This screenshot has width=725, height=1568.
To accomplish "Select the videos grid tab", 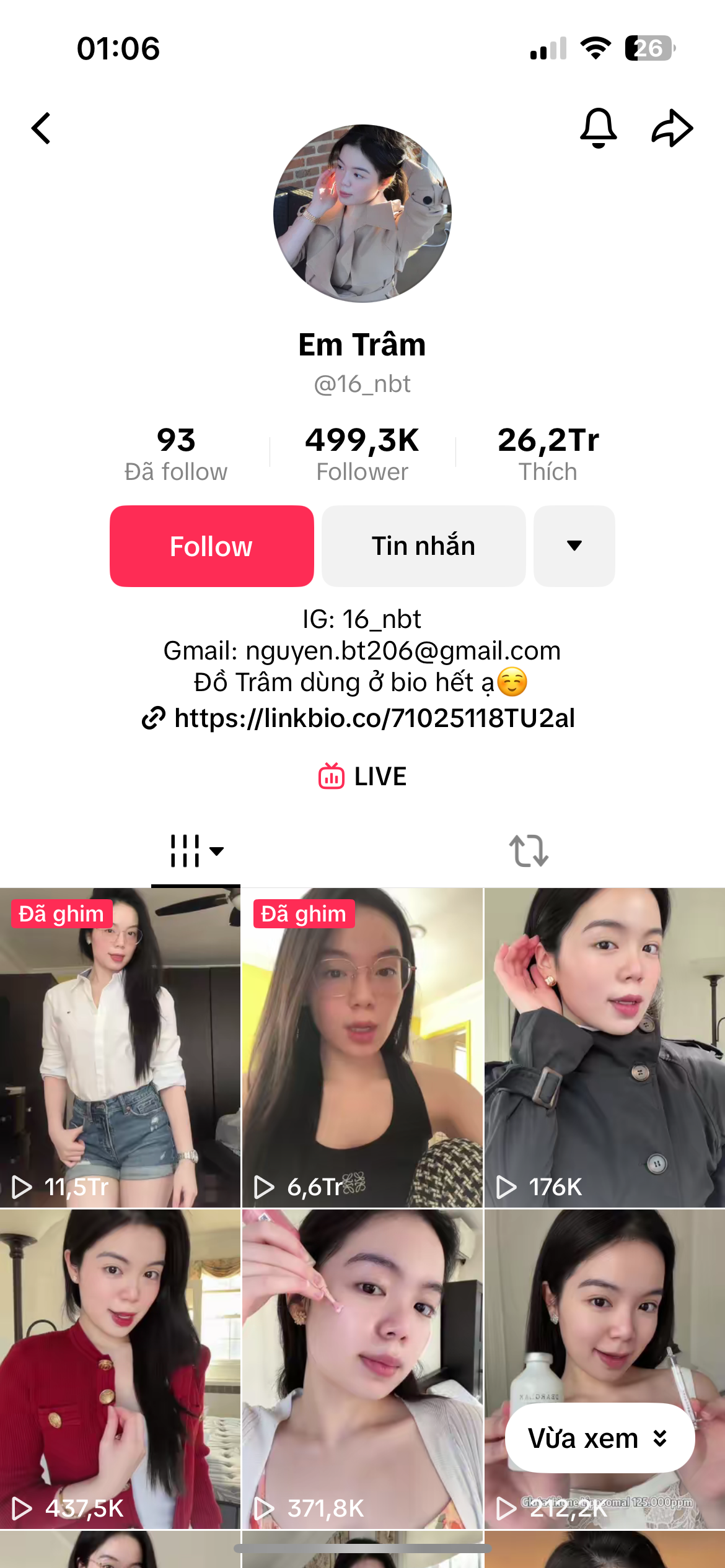I will [196, 851].
